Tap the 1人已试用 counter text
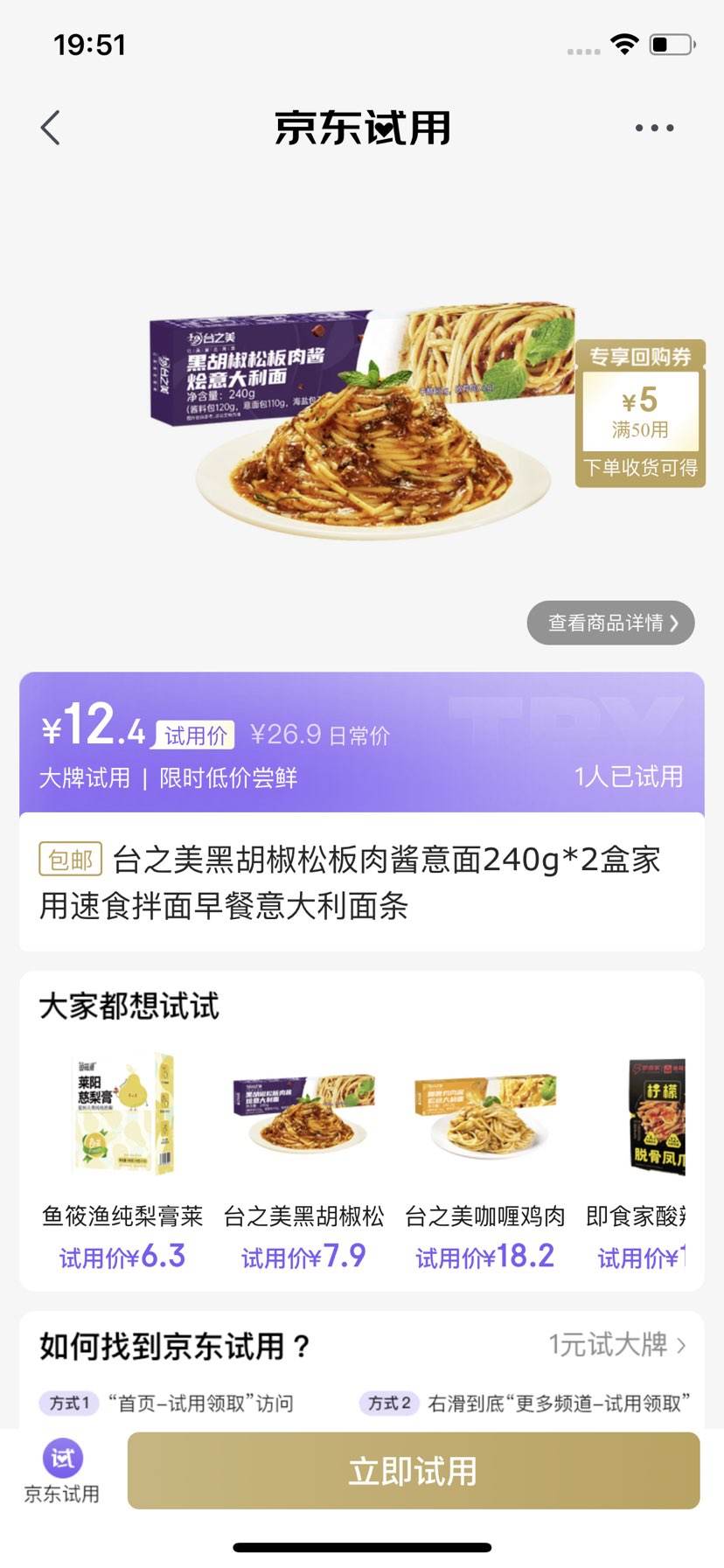Screen dimensions: 724x1568 (x=629, y=775)
